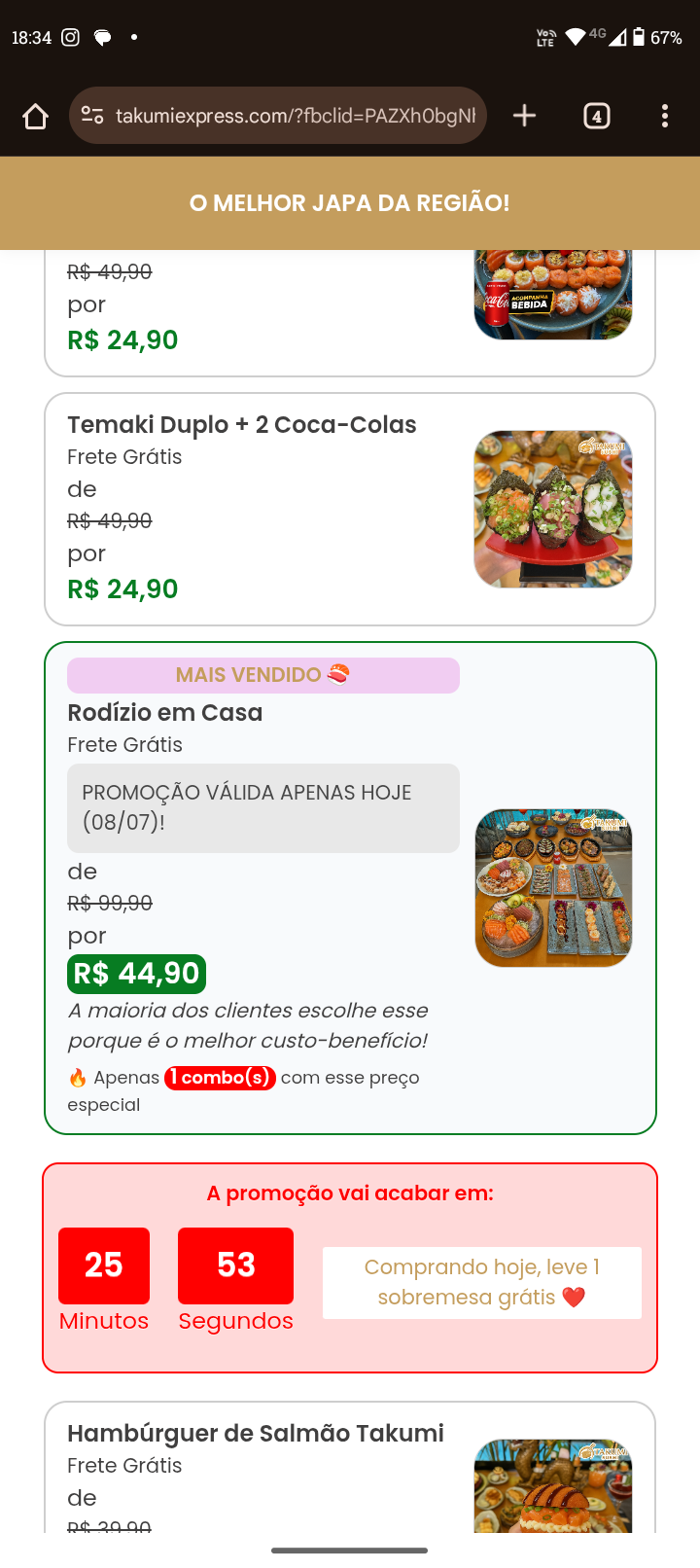Show the open tabs switcher

(596, 117)
